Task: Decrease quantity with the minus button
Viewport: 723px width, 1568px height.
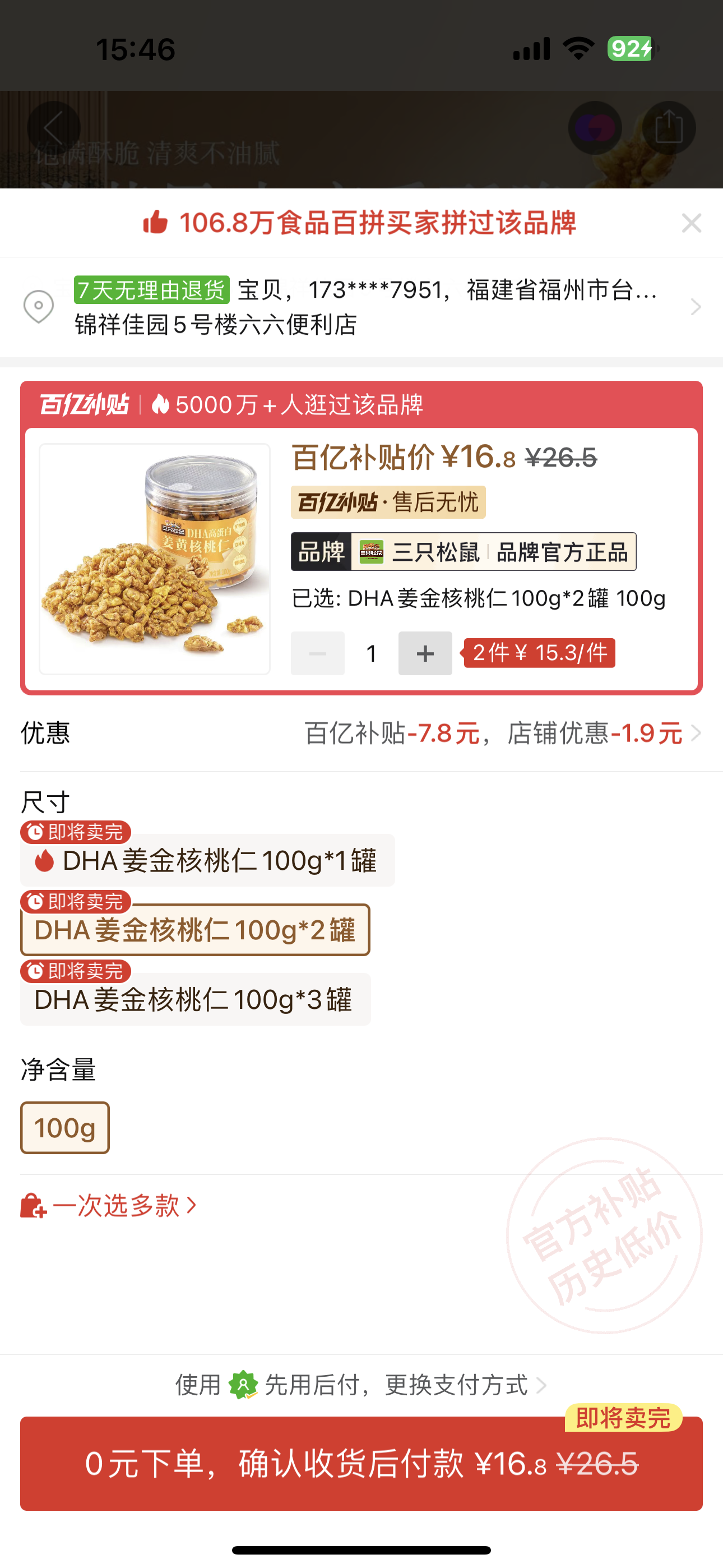Action: tap(318, 653)
